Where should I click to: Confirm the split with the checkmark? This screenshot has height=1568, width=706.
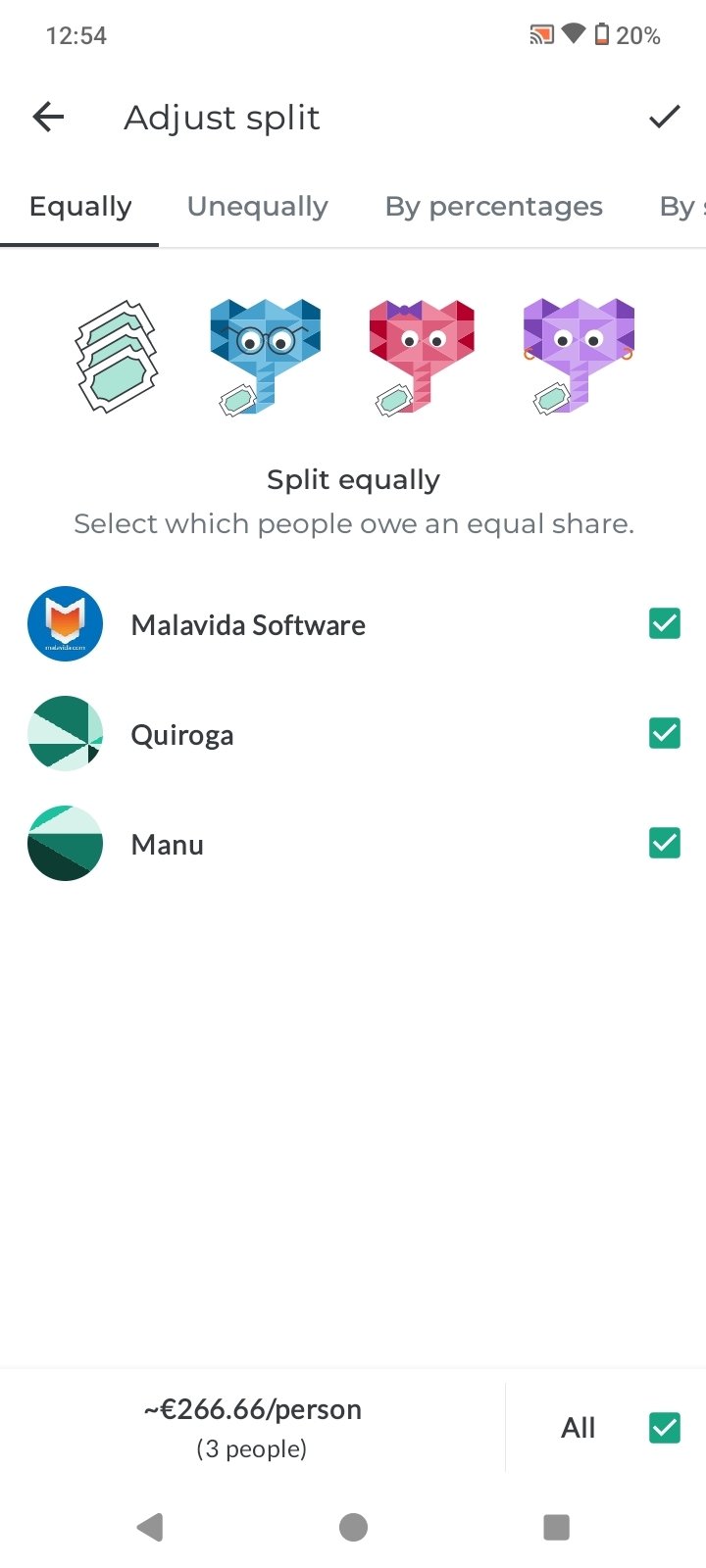(x=664, y=118)
